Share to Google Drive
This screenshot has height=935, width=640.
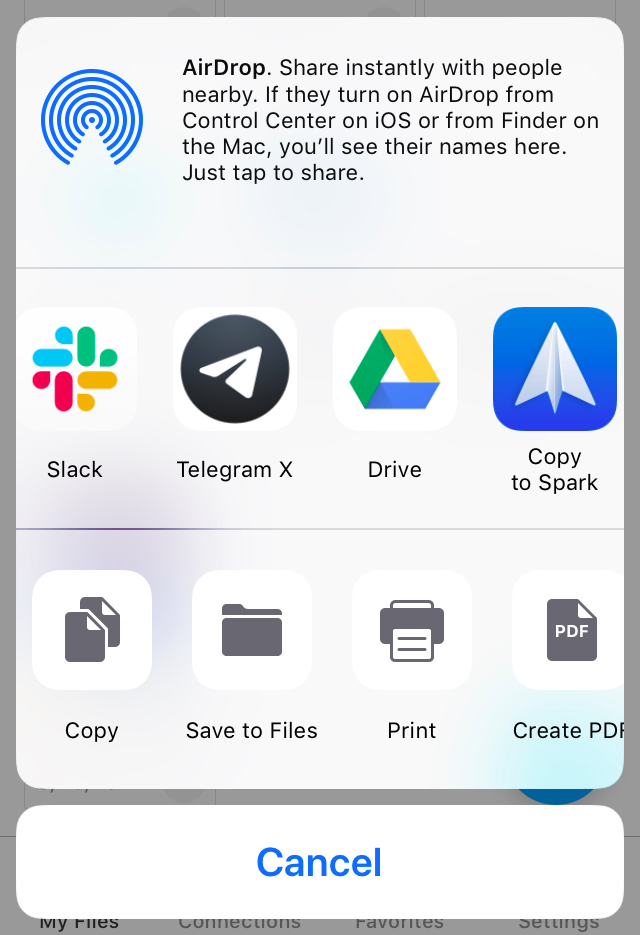tap(395, 369)
